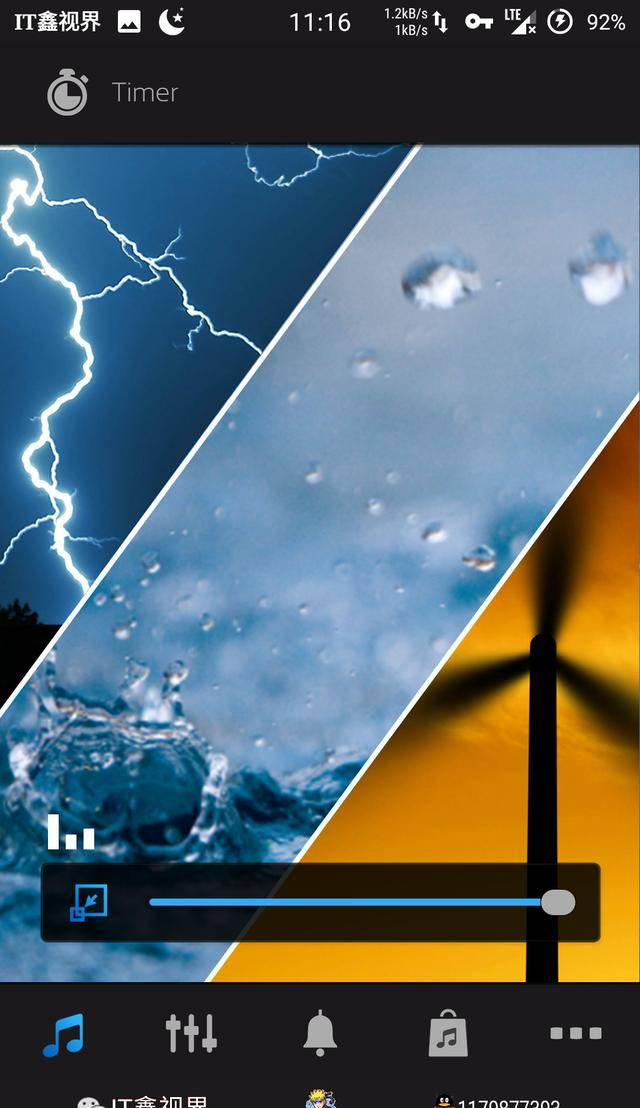Open the mixer sliders tab
The width and height of the screenshot is (640, 1108).
(191, 1034)
